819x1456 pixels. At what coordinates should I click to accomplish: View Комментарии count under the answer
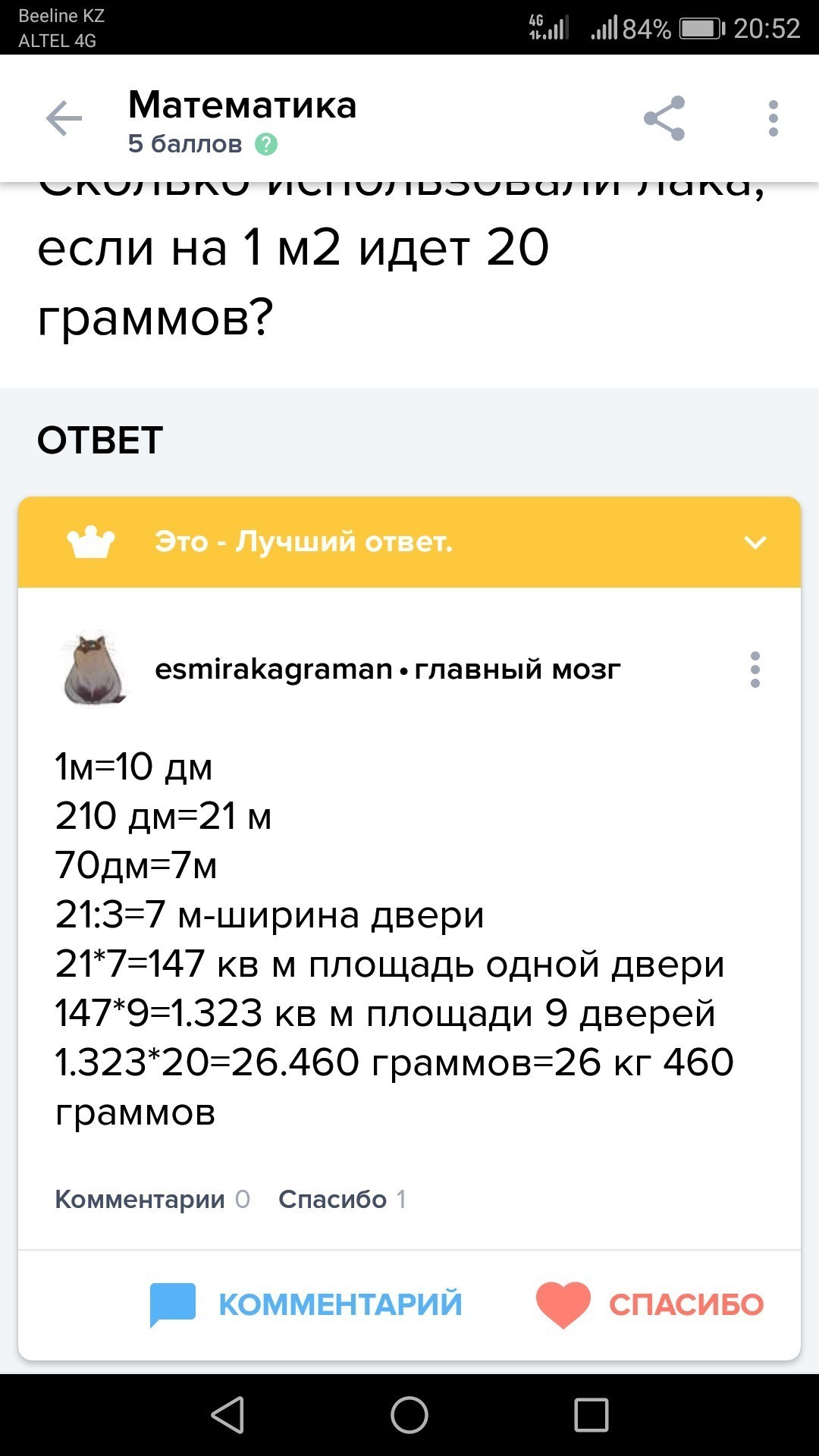coord(152,1199)
